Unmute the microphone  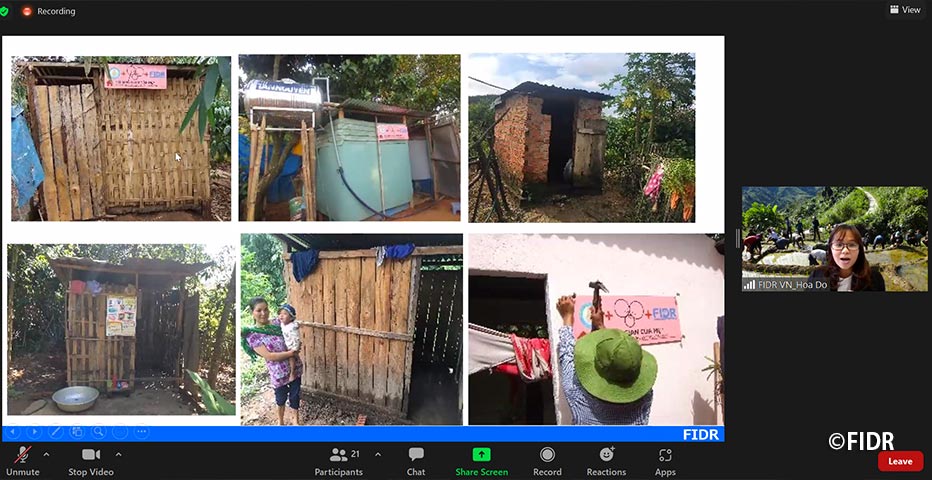pos(22,460)
